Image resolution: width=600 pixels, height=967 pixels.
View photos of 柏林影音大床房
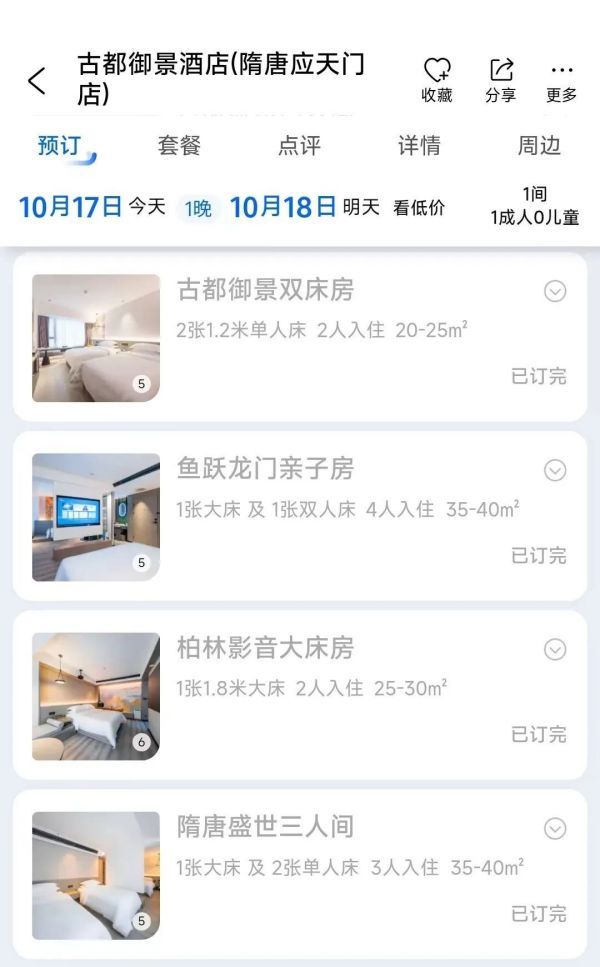96,696
